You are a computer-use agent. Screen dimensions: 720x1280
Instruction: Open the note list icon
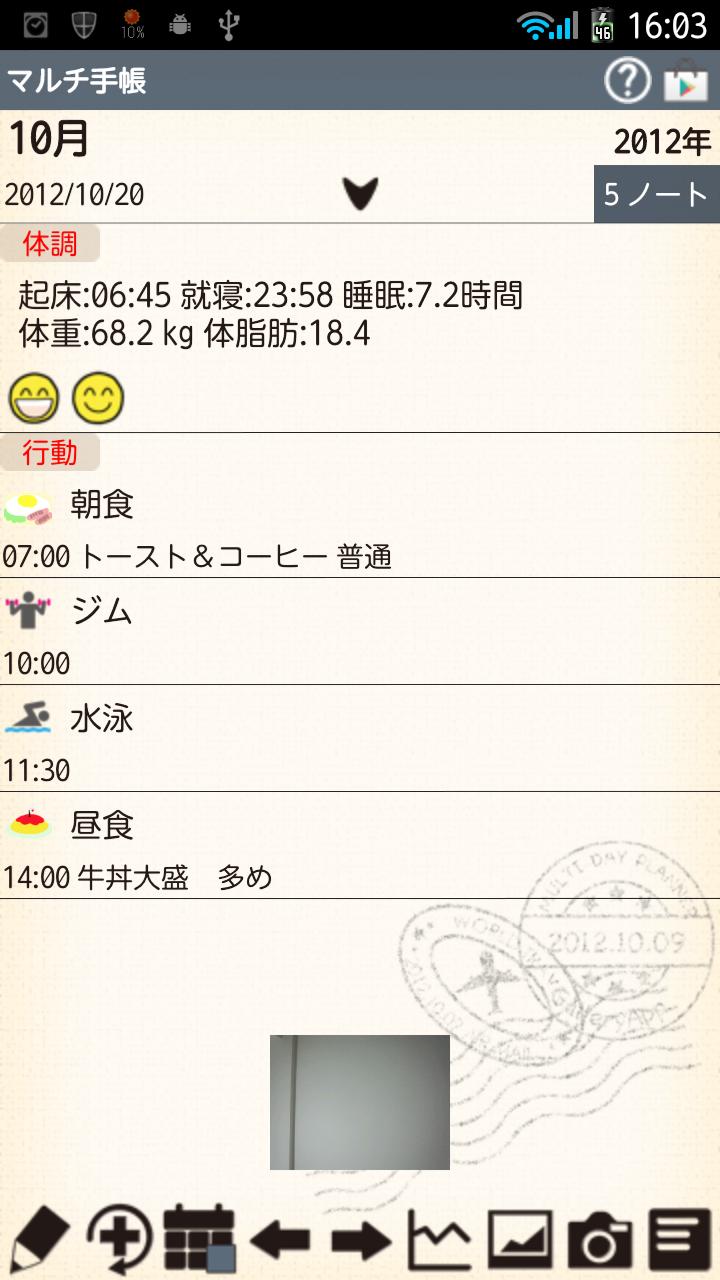point(680,1240)
